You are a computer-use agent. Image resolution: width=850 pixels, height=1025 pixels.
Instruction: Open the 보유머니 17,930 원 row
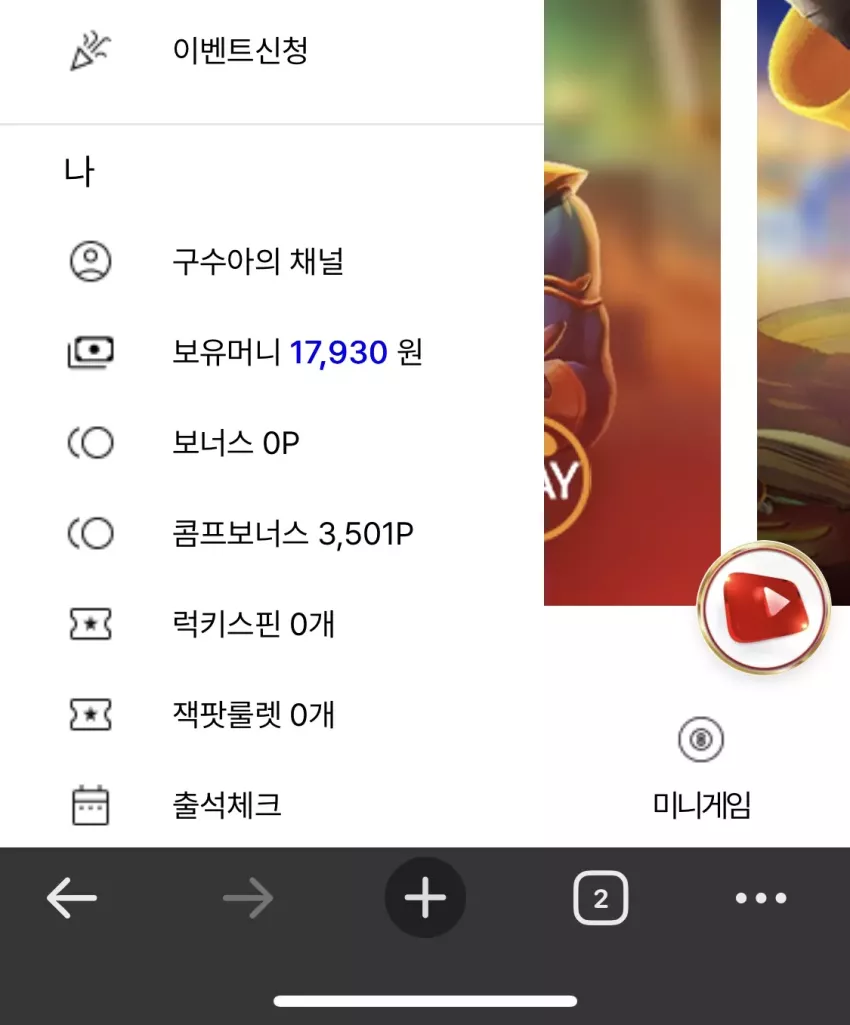[271, 352]
